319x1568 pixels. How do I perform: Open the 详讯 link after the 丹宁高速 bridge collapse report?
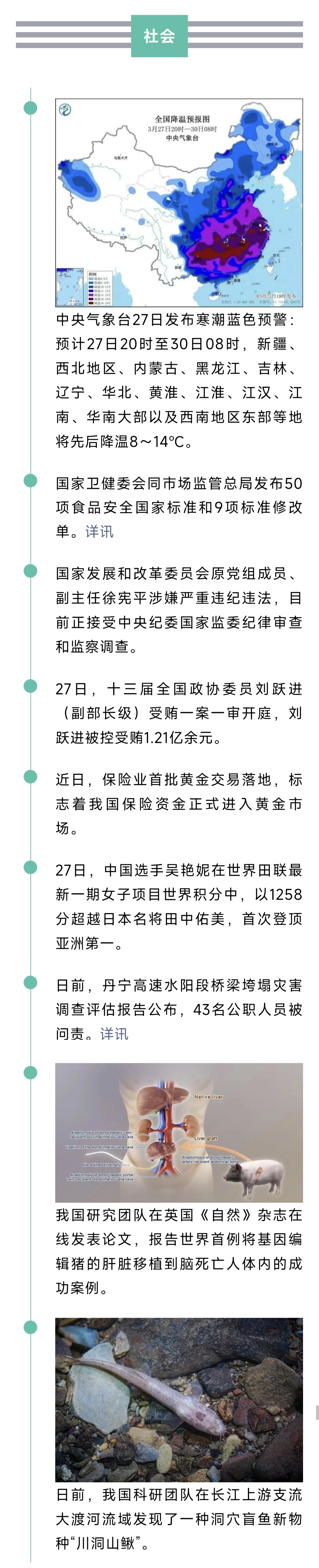click(114, 1034)
